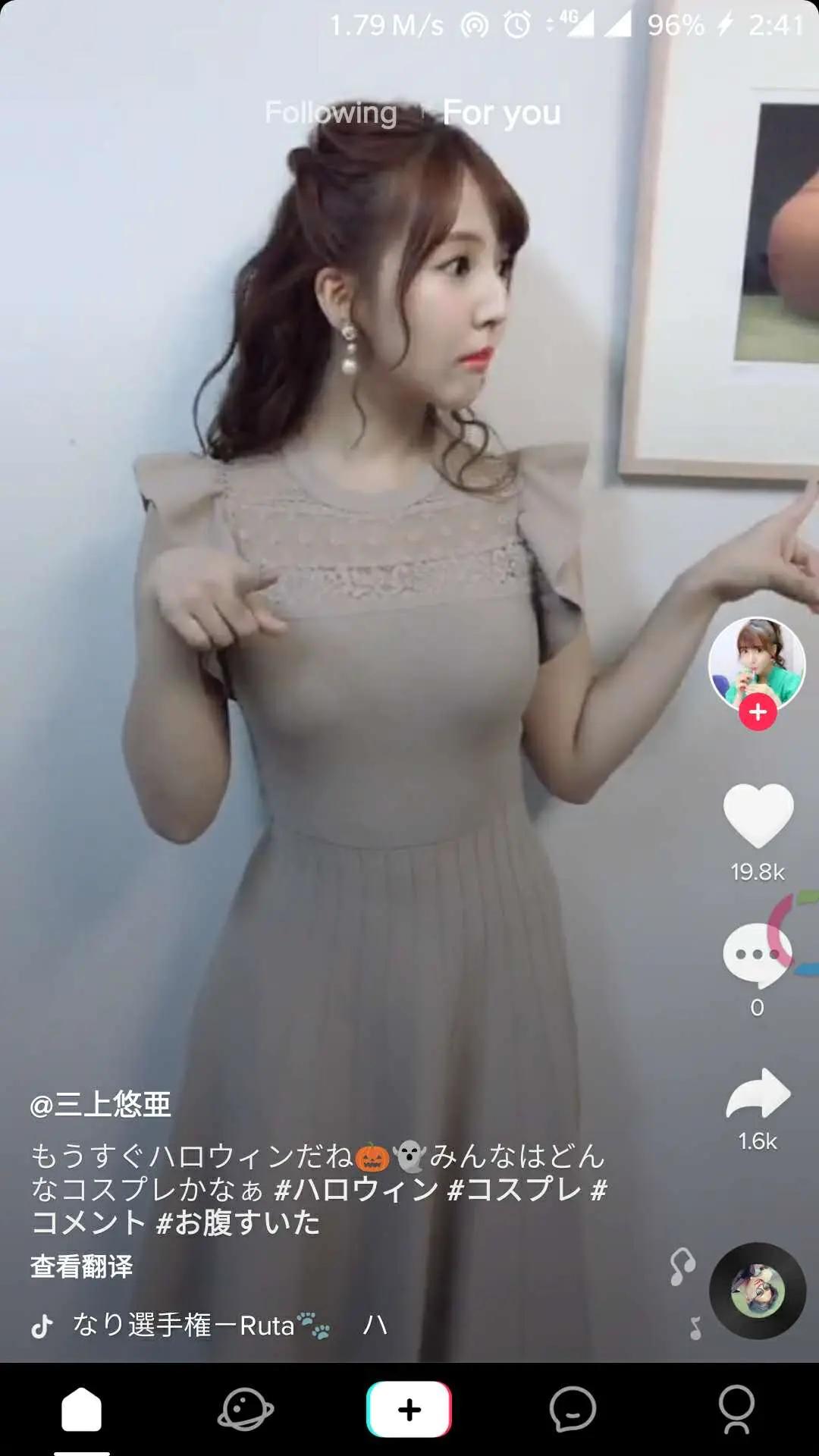Follow the creator with the plus badge
The width and height of the screenshot is (819, 1456).
click(758, 713)
